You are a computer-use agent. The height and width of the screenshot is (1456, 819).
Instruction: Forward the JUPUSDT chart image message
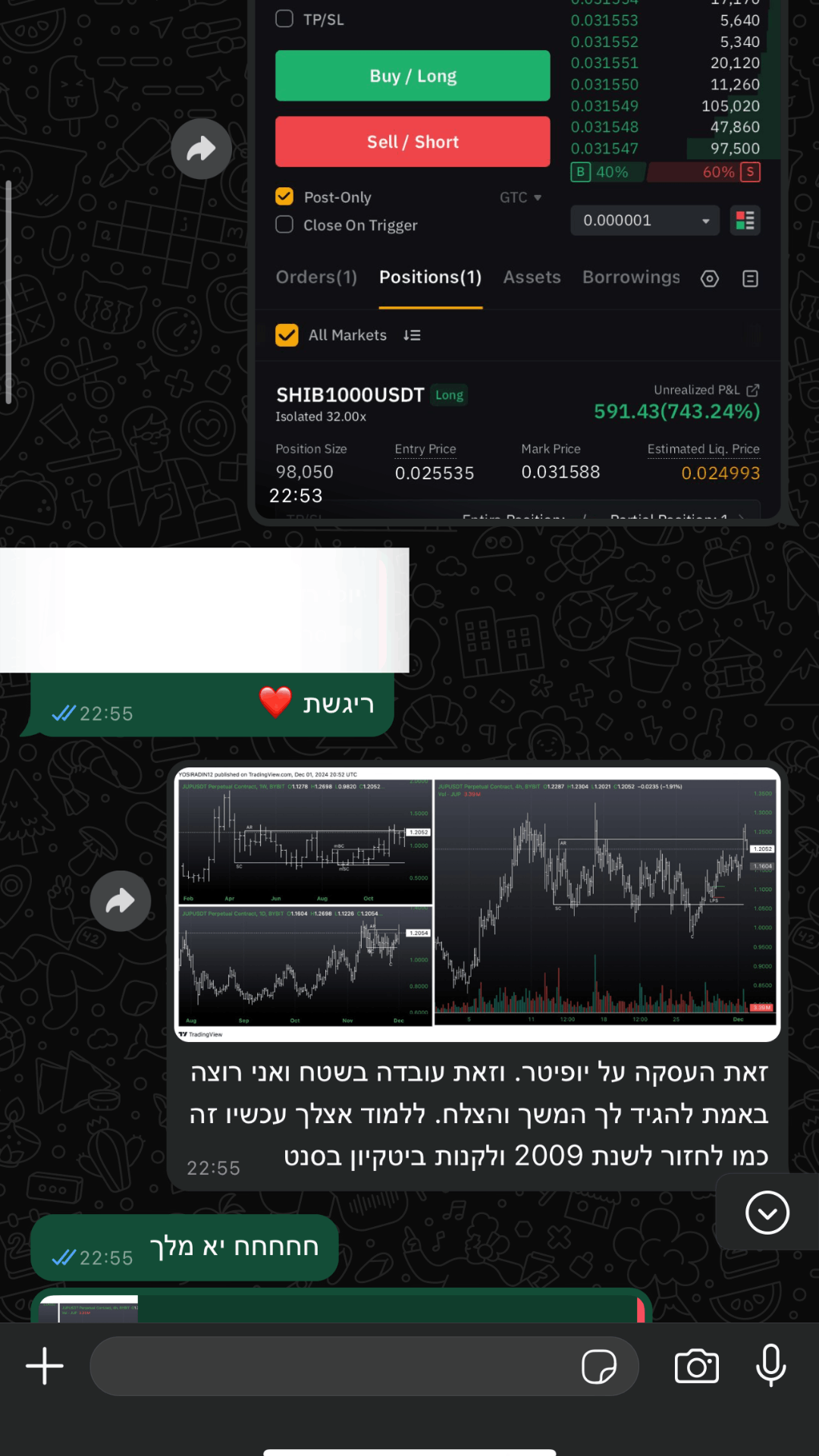click(120, 901)
